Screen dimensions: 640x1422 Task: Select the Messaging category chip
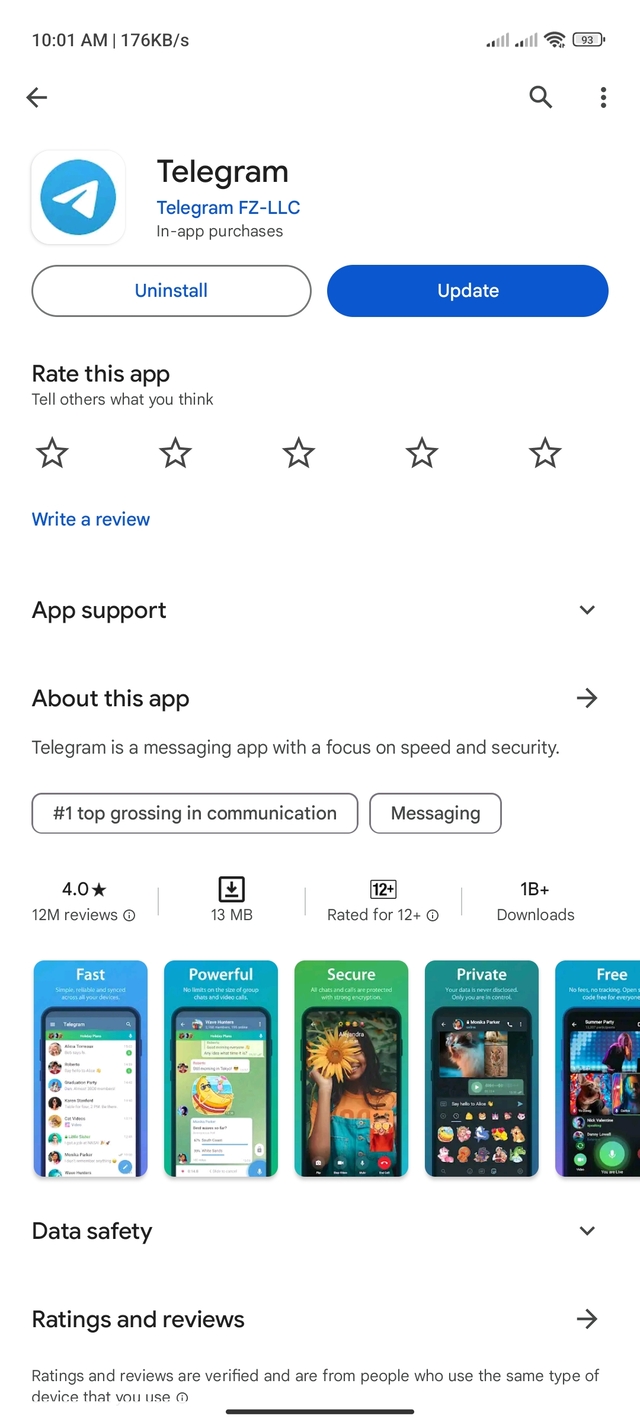tap(435, 813)
